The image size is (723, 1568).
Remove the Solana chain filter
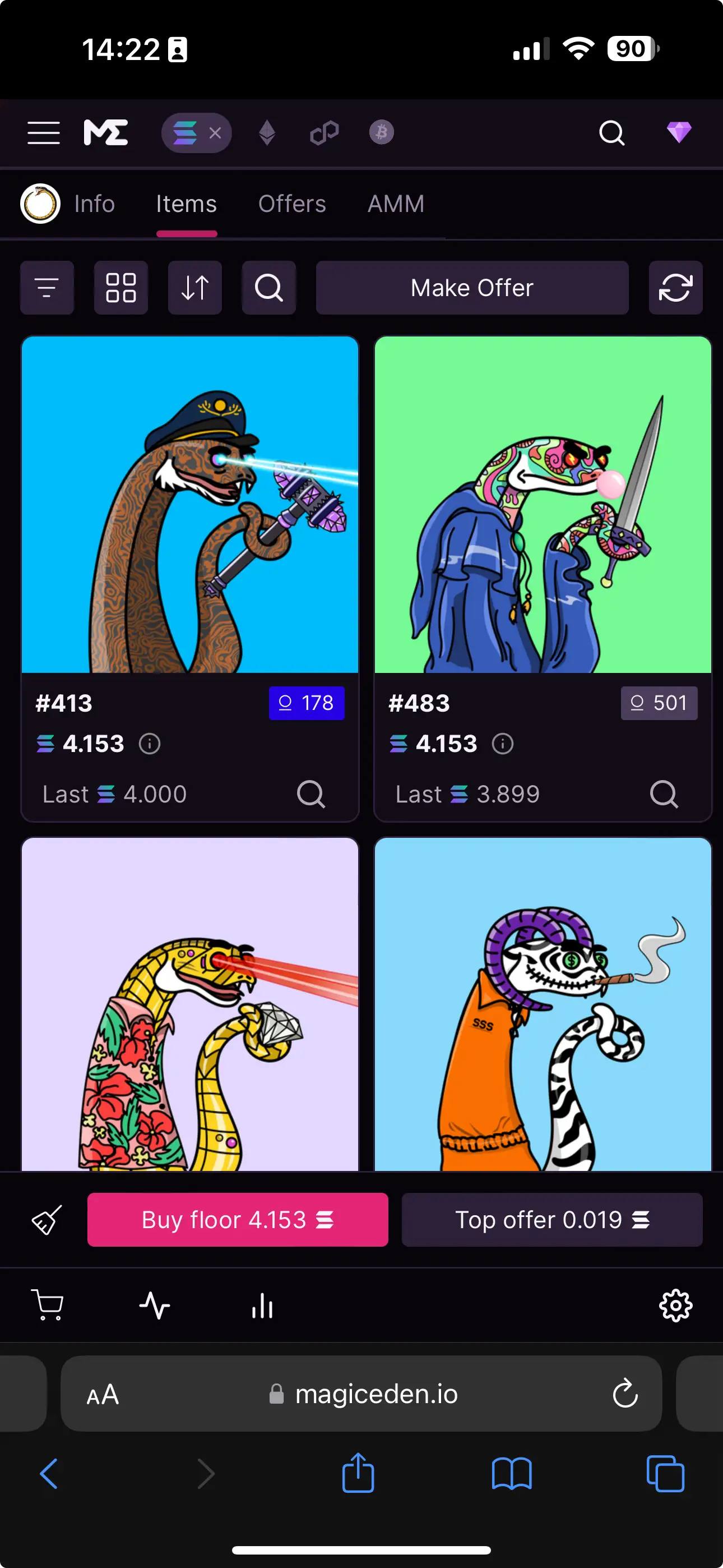click(215, 133)
